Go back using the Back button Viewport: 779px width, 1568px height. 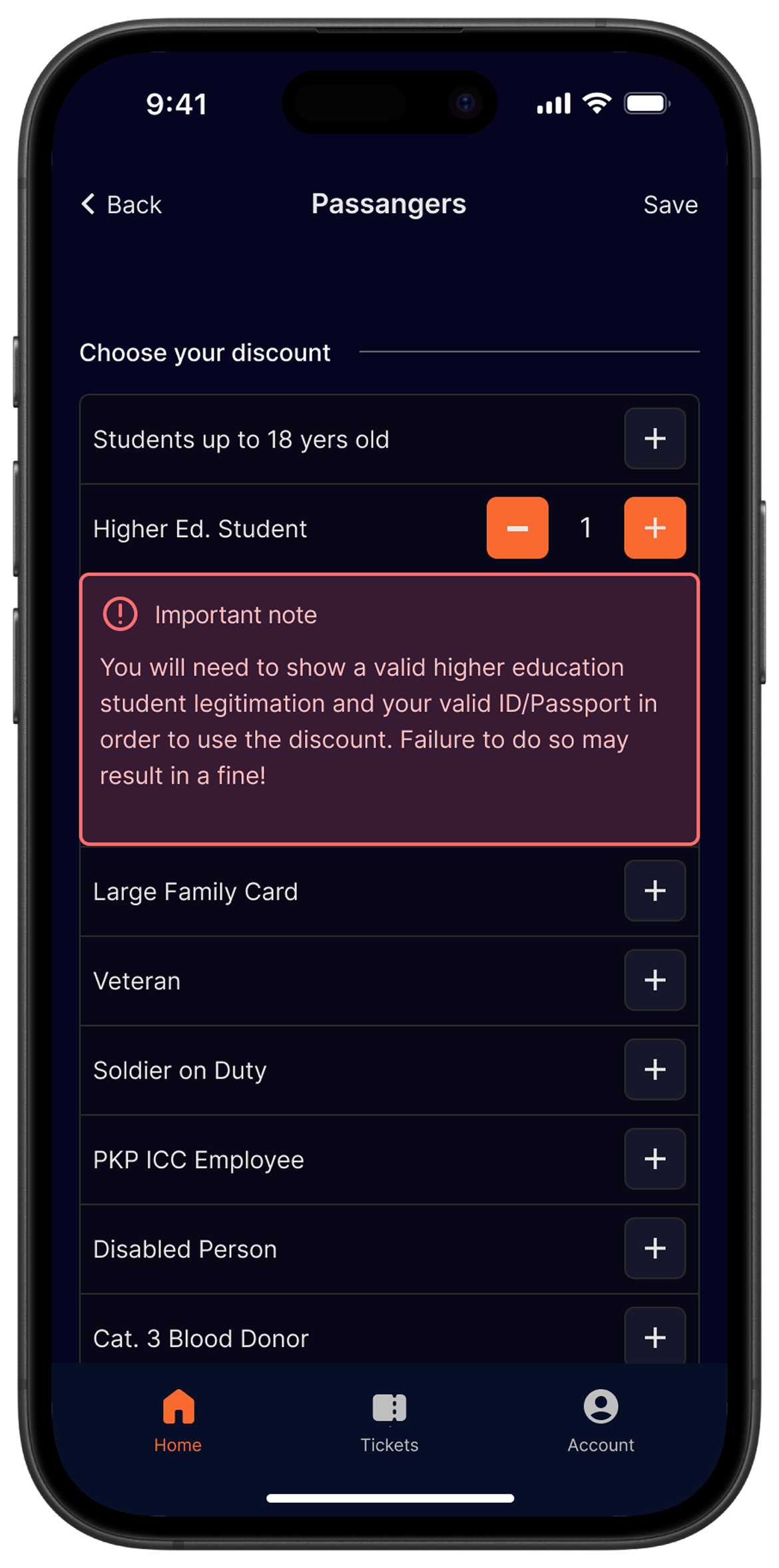121,204
